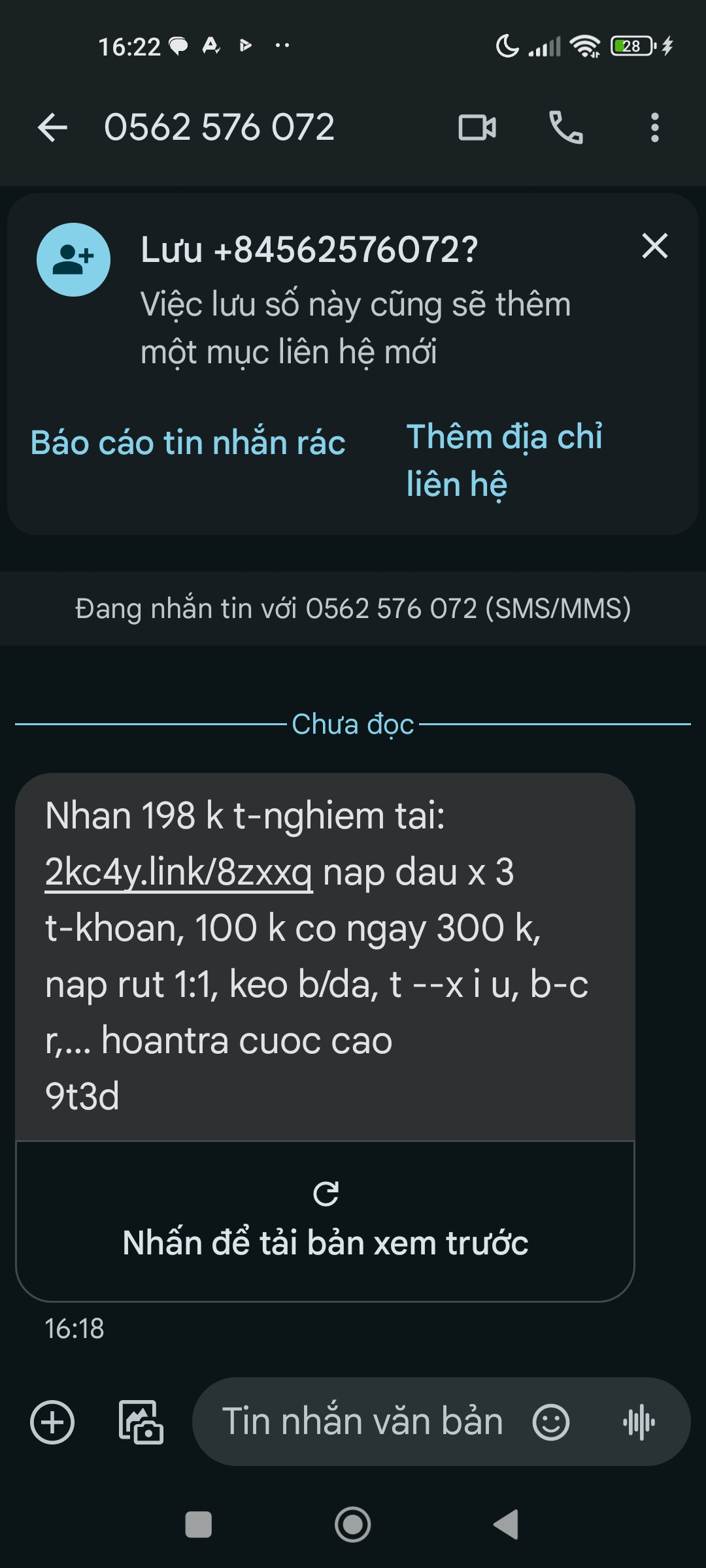The width and height of the screenshot is (706, 1568).
Task: Tap Nhấn để tải bản xem trước
Action: pyautogui.click(x=325, y=1221)
